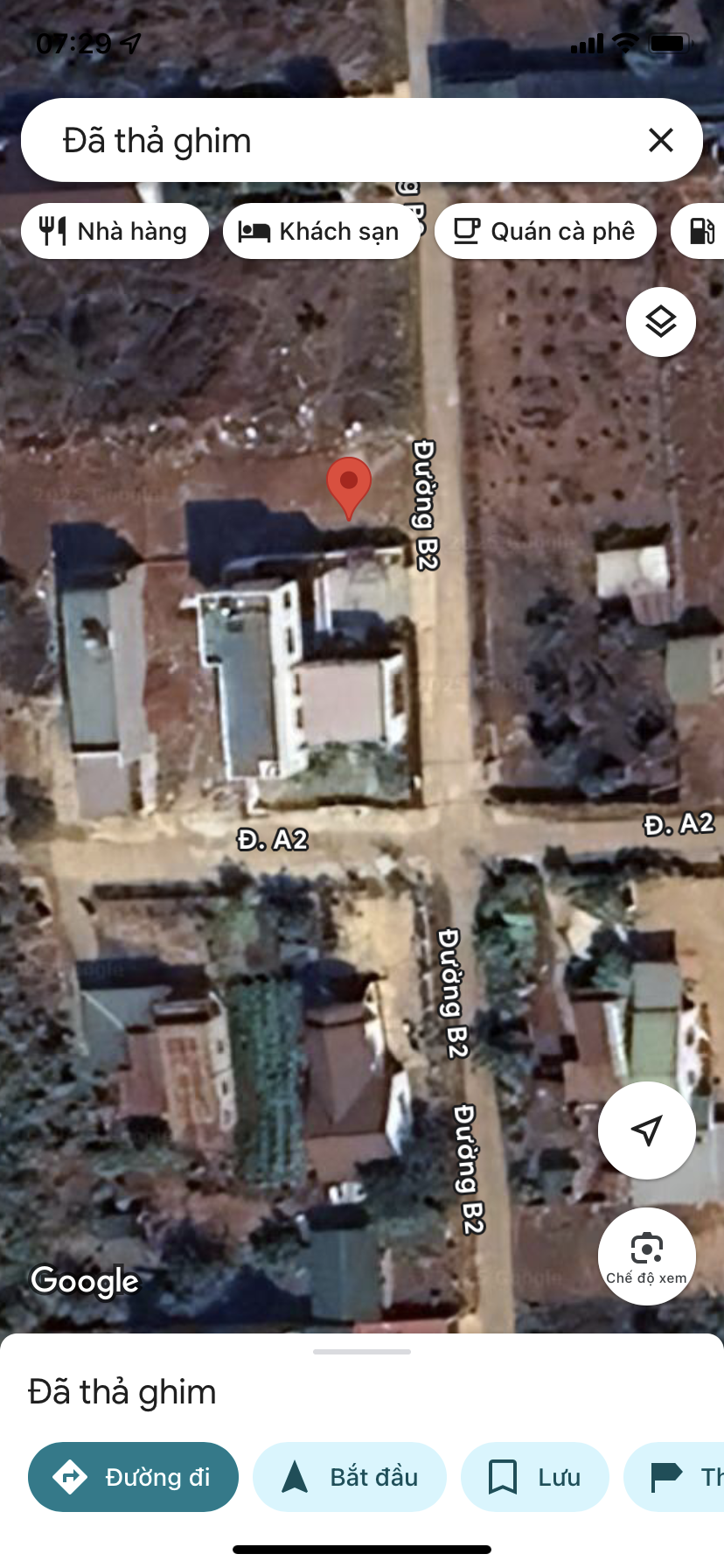The image size is (724, 1568).
Task: Center map on my location arrow
Action: (647, 1130)
